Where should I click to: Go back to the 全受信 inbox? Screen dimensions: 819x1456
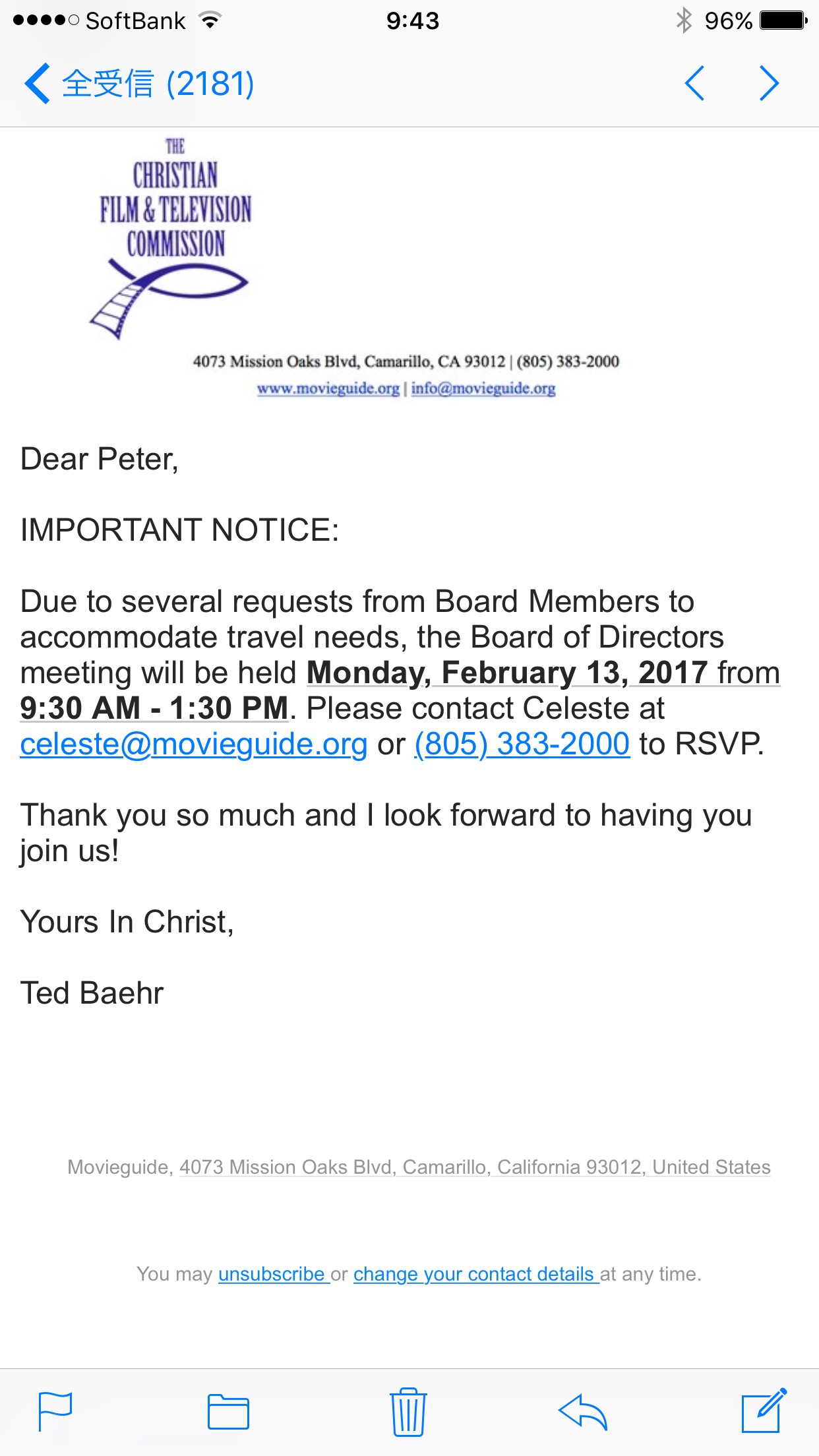pyautogui.click(x=138, y=84)
